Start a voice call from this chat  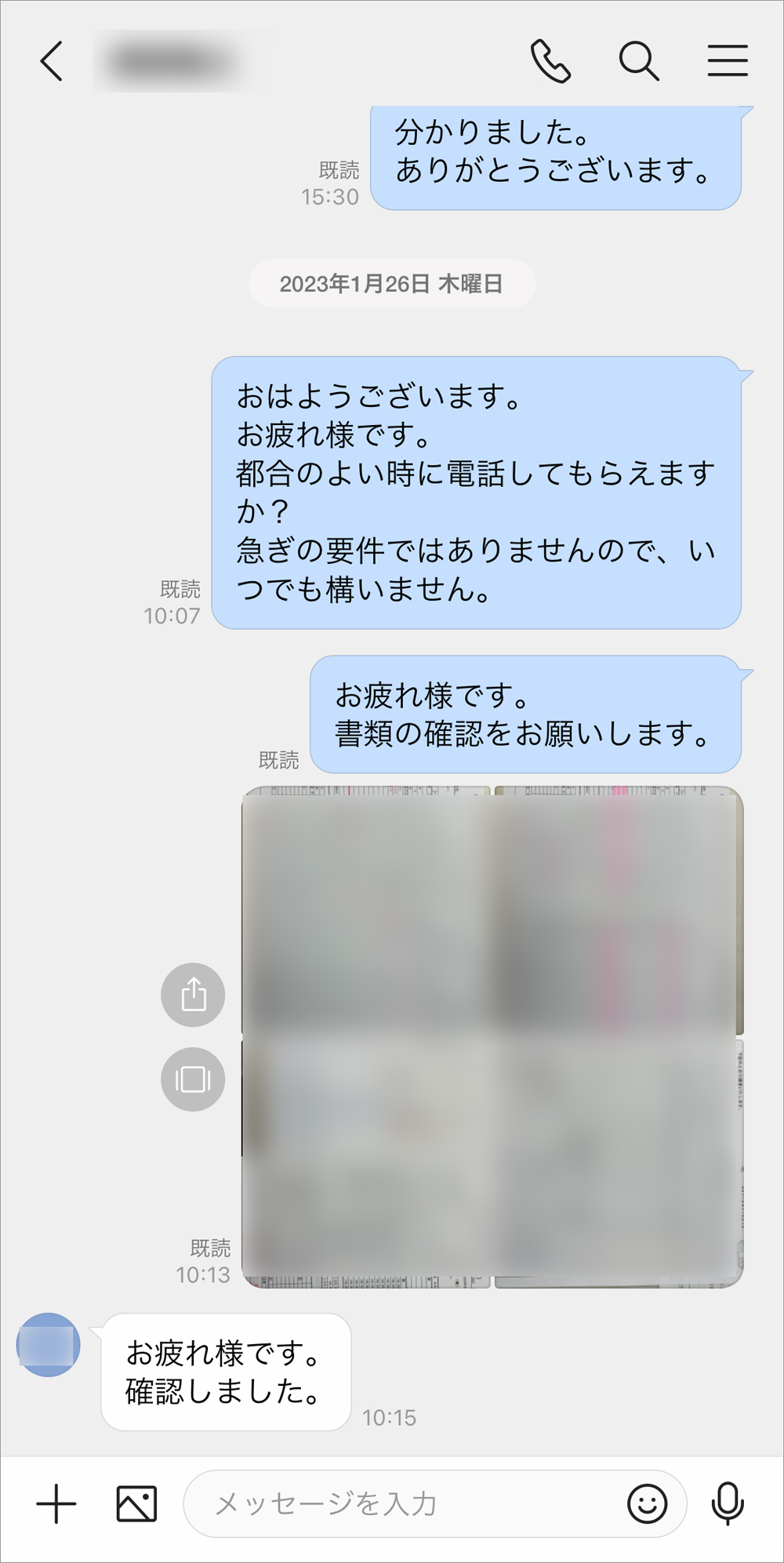[550, 61]
